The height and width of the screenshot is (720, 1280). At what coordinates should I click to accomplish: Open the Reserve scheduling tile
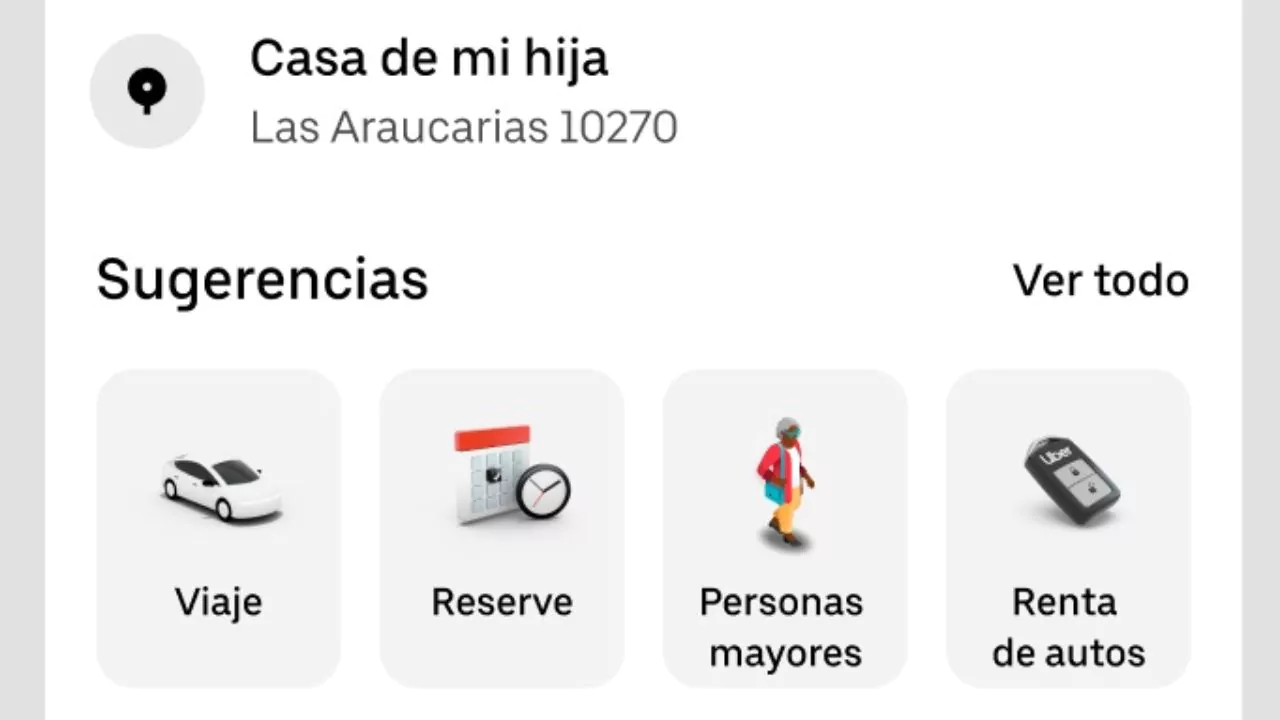(x=502, y=527)
